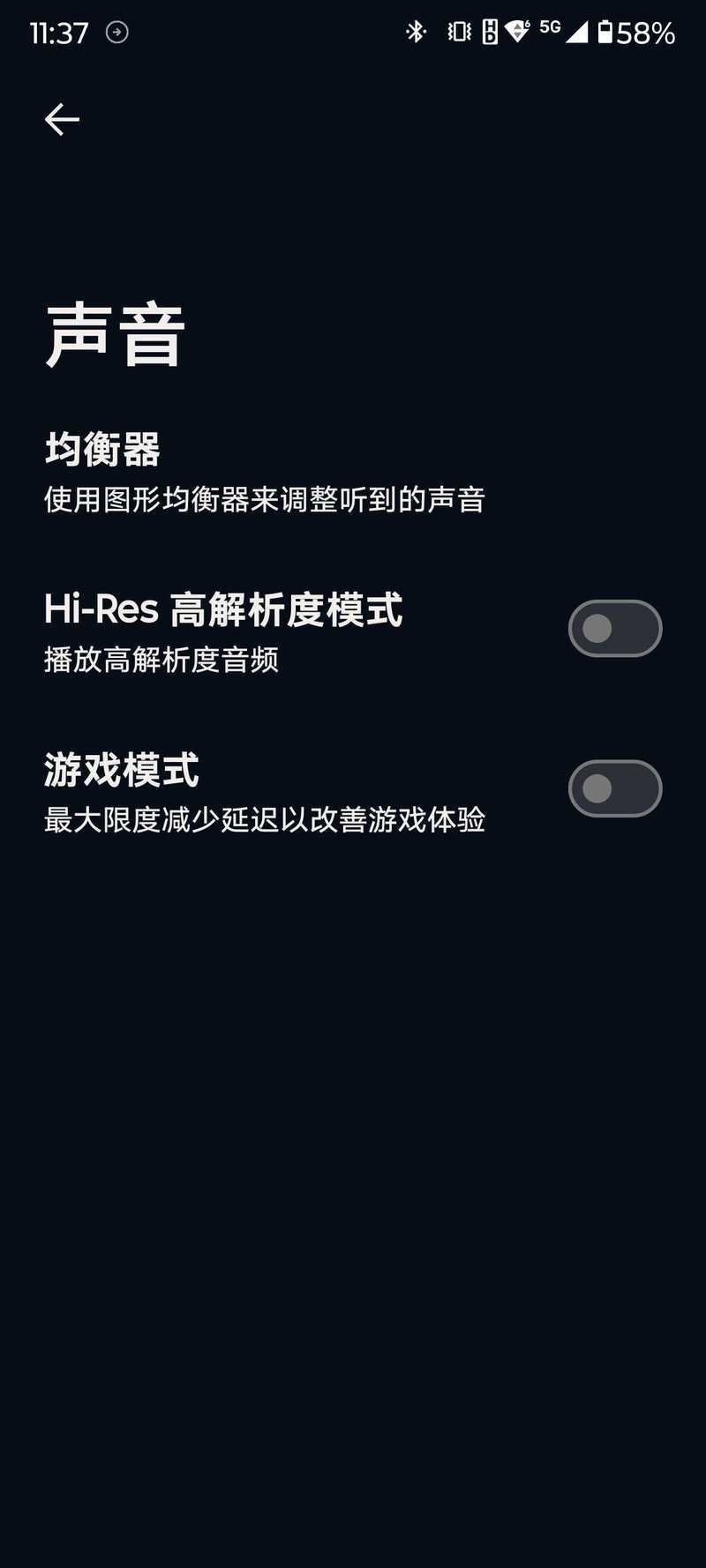This screenshot has width=706, height=1568.
Task: Open the 均衡器 equalizer settings
Action: [265, 473]
